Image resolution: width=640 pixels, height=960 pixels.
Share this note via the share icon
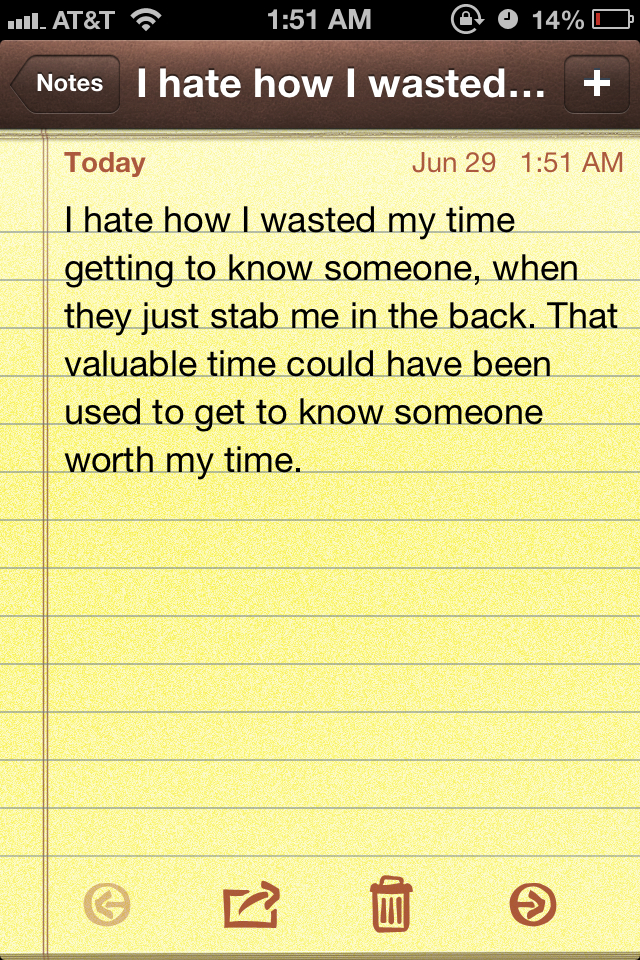point(250,905)
